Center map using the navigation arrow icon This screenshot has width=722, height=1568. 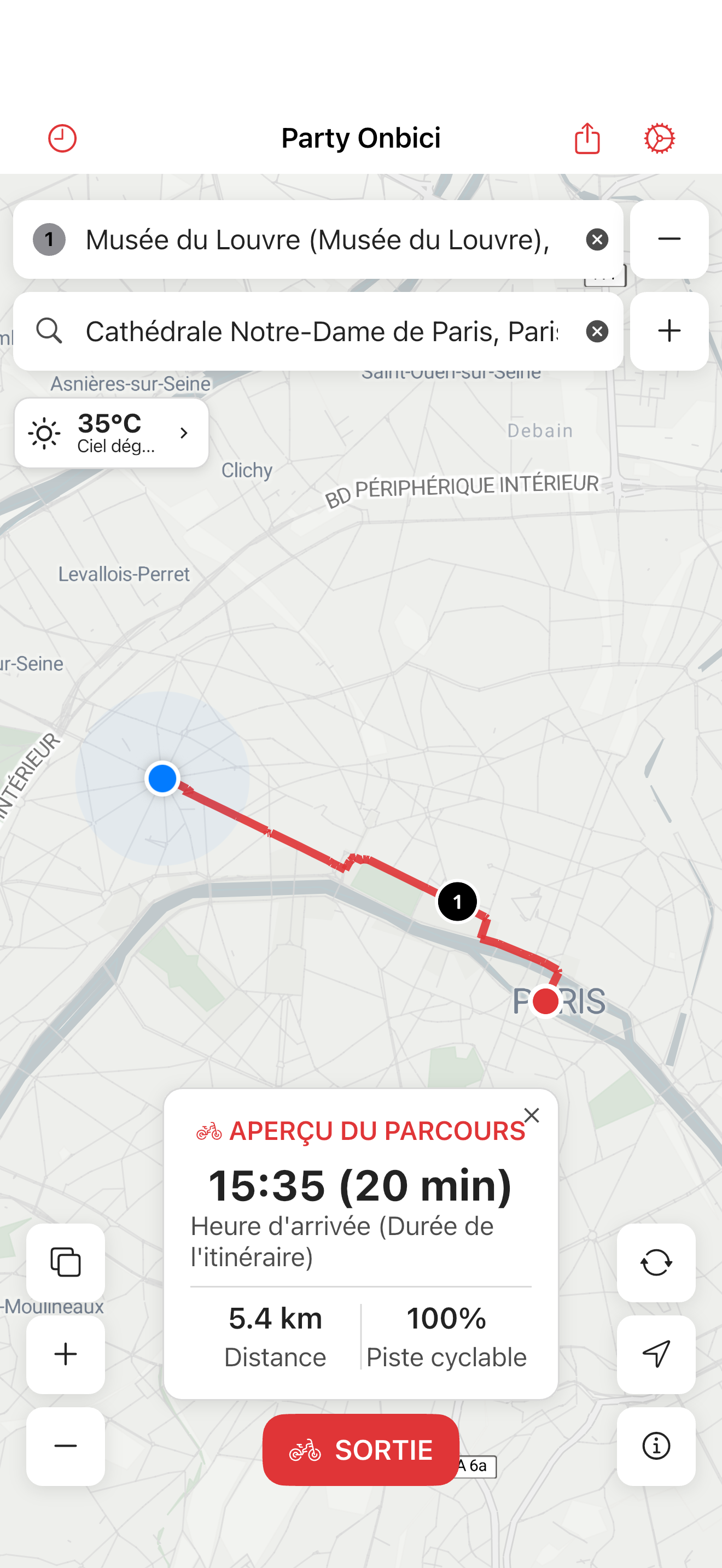point(656,1355)
